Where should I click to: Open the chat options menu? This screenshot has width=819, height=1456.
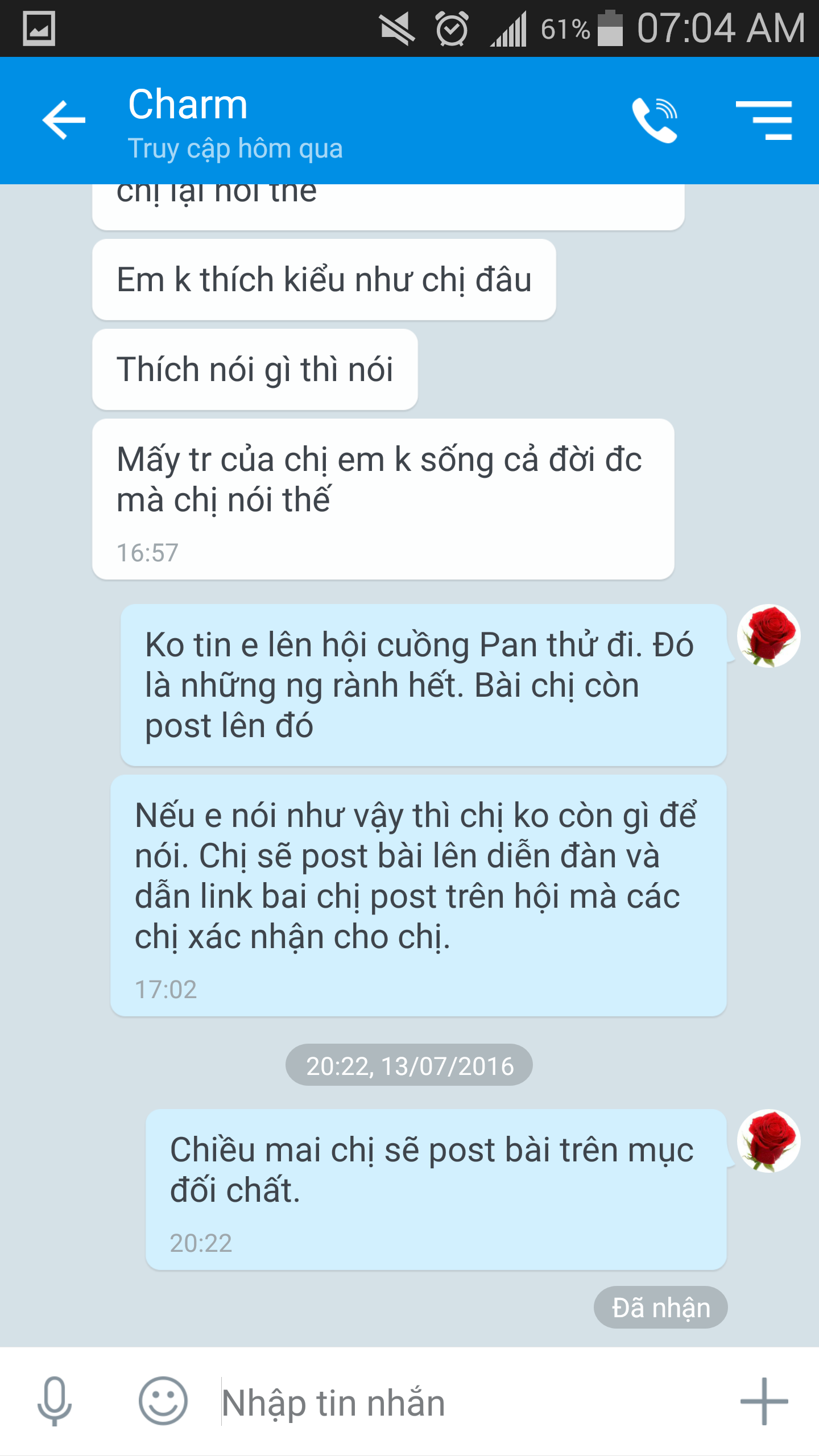764,120
